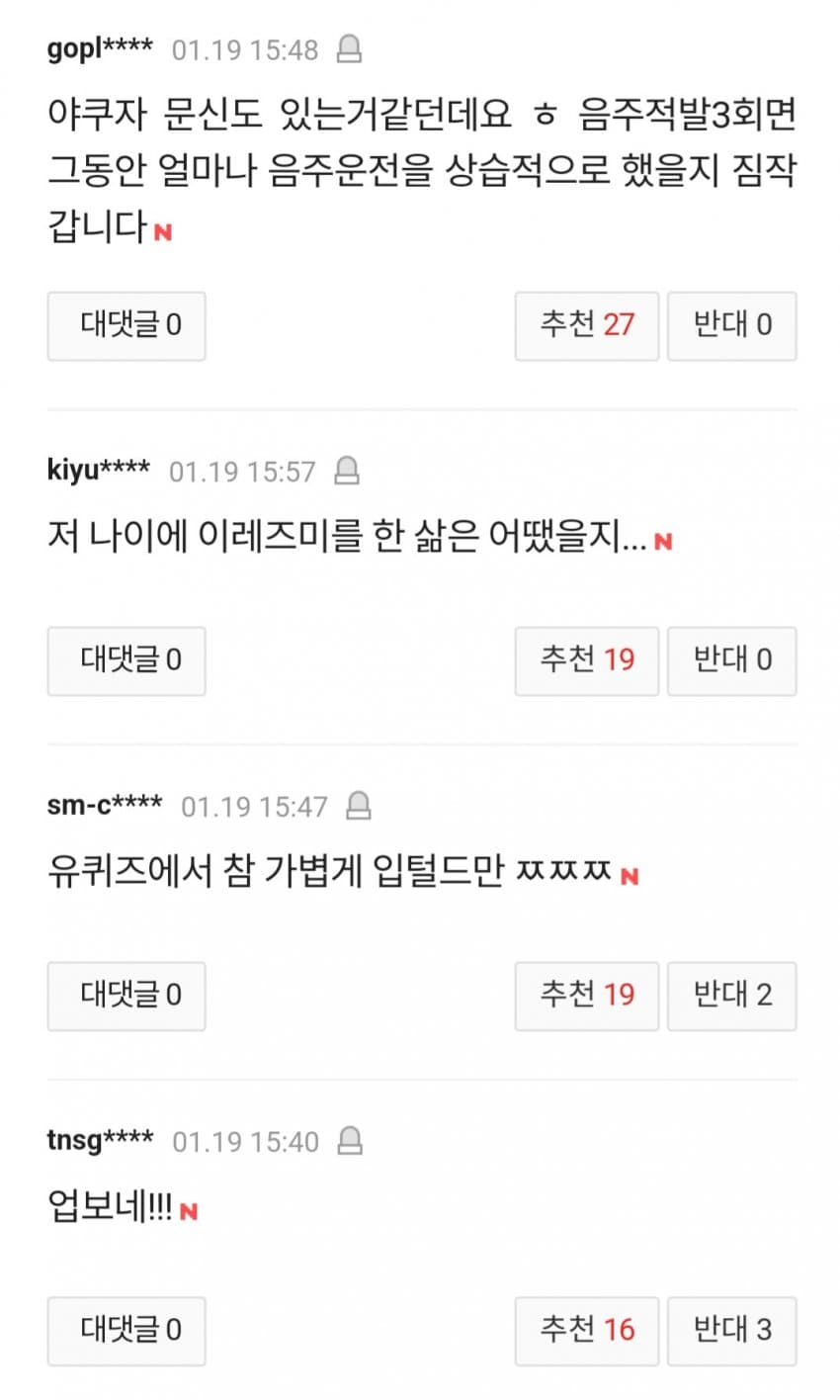Viewport: 840px width, 1400px height.
Task: Report tnsg**** comment via siren icon
Action: (350, 1141)
